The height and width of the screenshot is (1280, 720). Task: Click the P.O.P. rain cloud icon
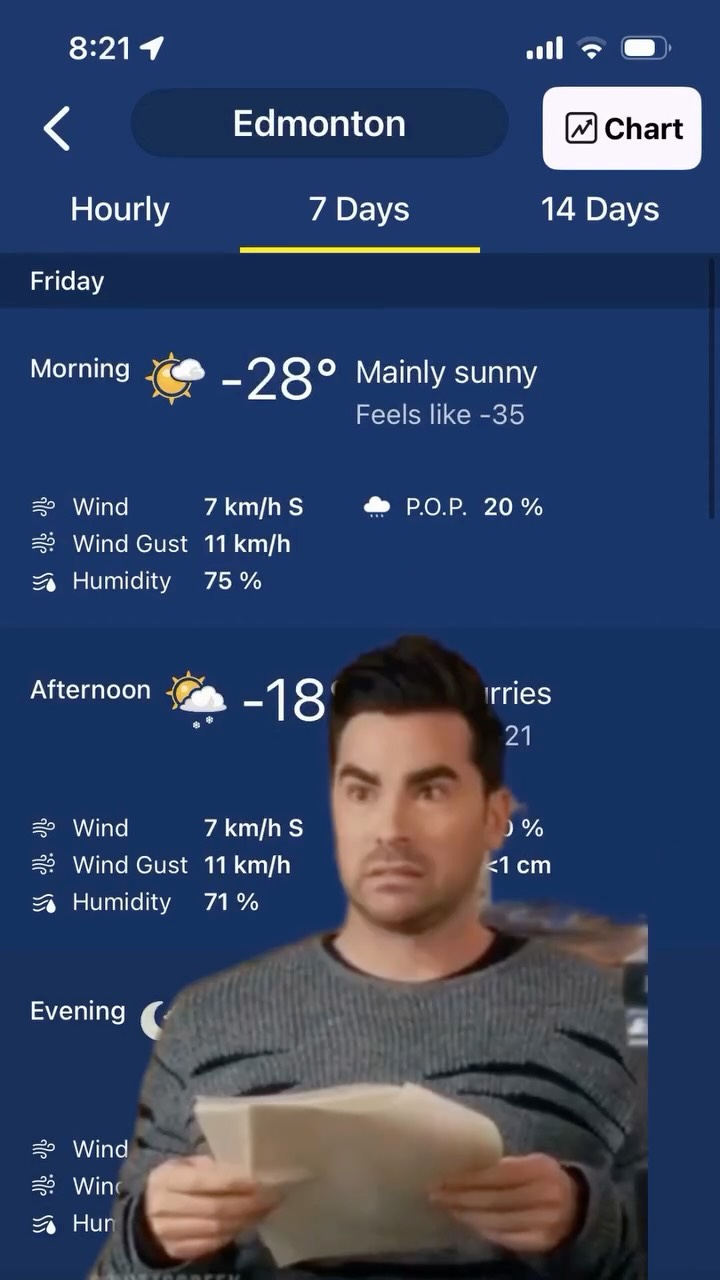tap(376, 506)
